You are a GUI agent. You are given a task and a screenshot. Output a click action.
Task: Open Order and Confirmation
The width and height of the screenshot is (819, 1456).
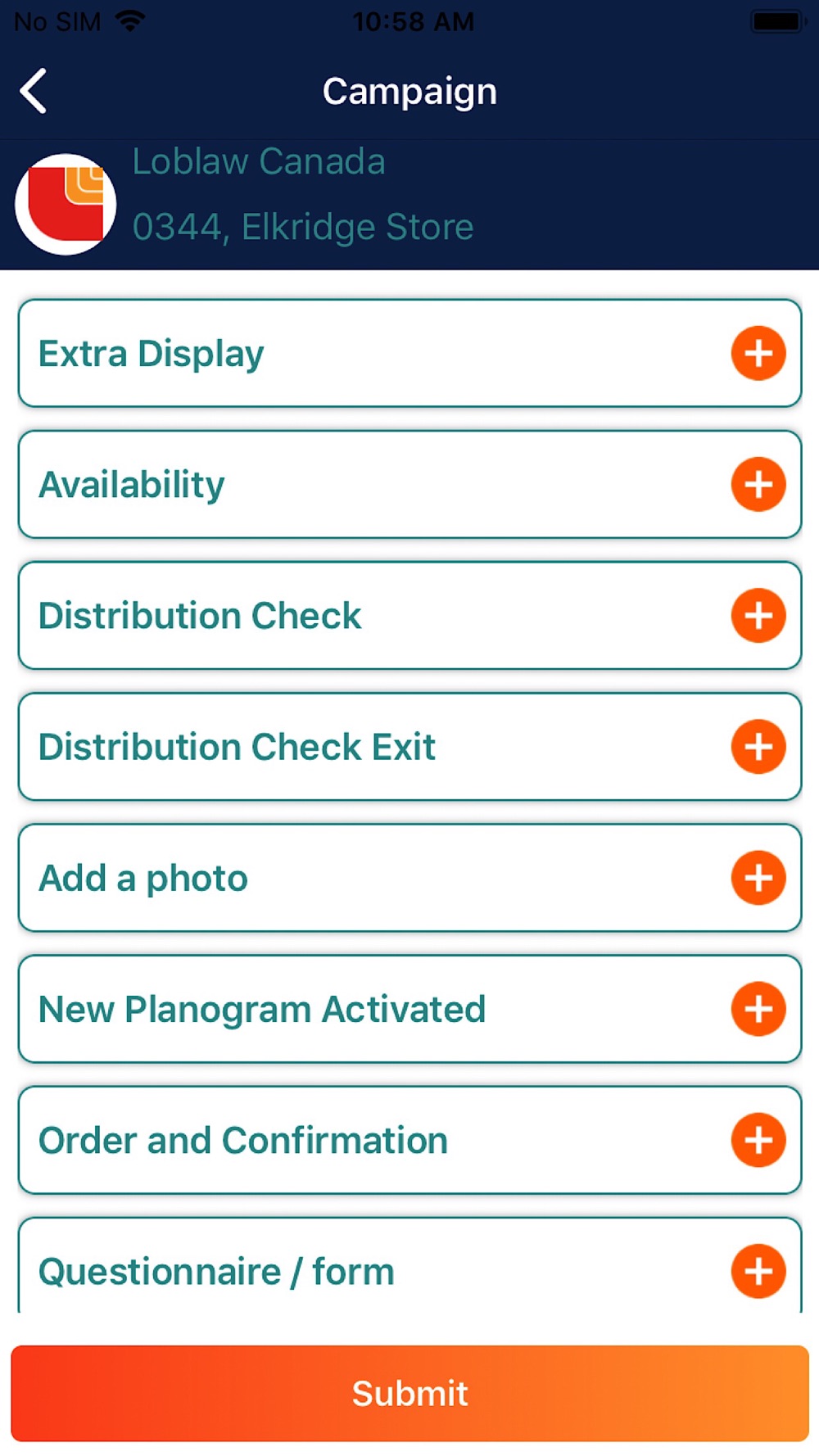[409, 1140]
